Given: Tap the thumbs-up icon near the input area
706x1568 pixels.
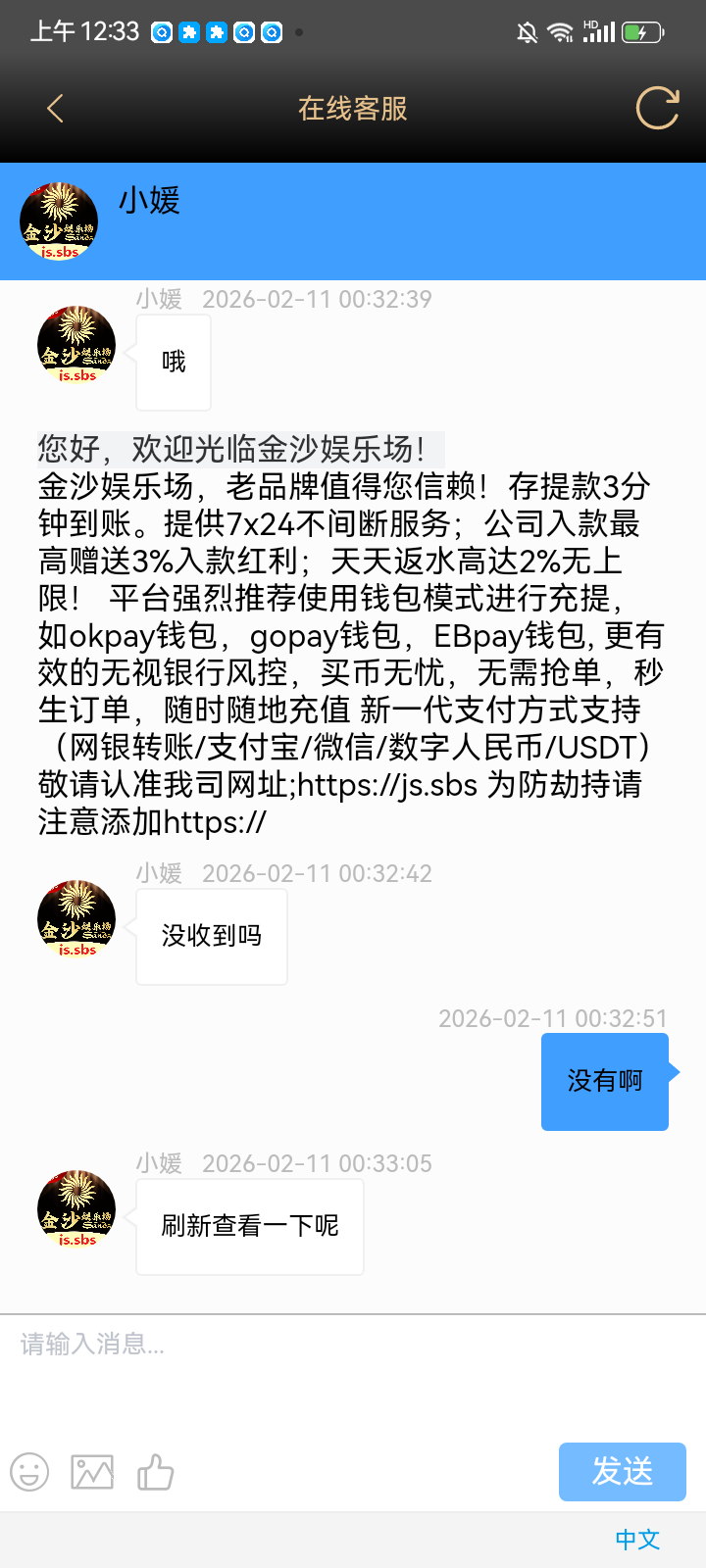Looking at the screenshot, I should (155, 1472).
